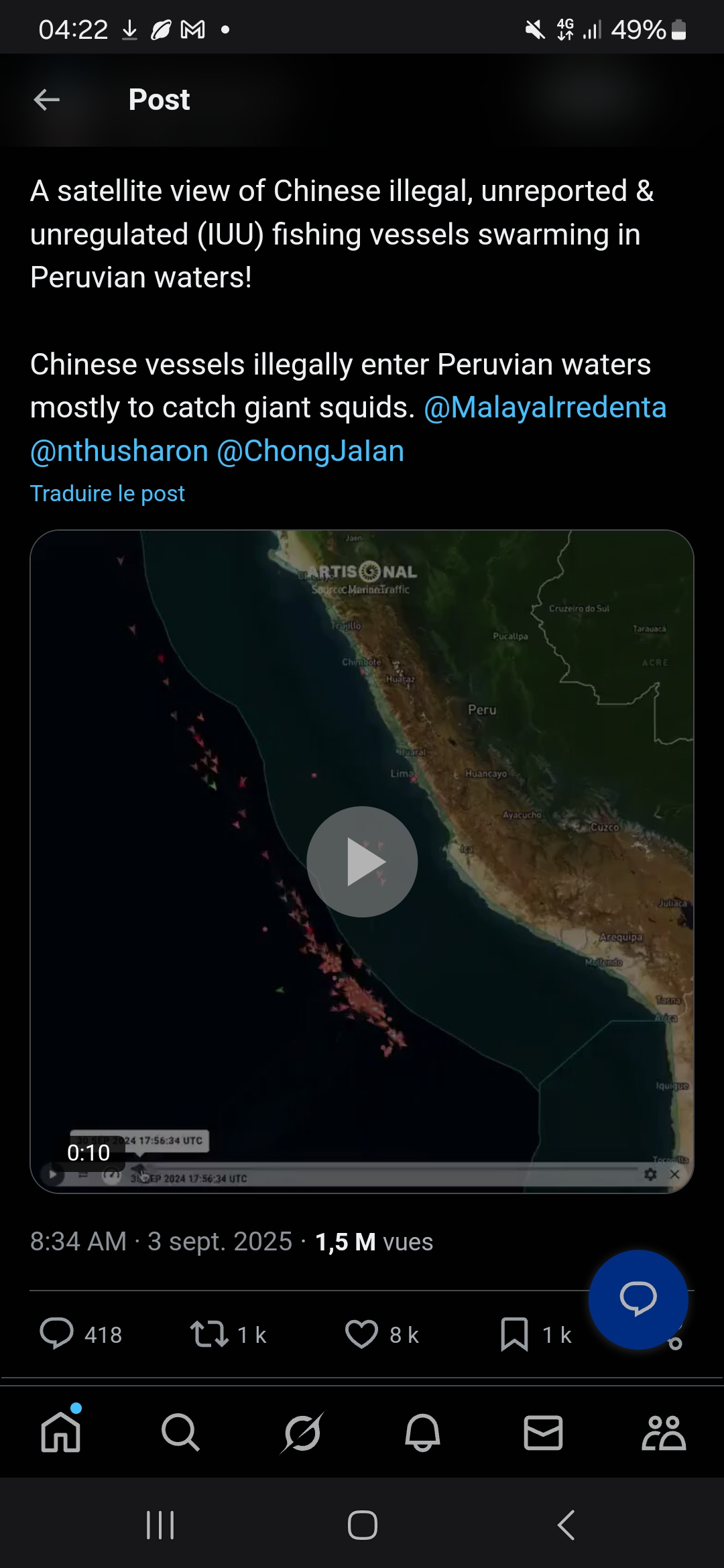Image resolution: width=724 pixels, height=1568 pixels.
Task: Open the Communities tab
Action: click(x=664, y=1433)
